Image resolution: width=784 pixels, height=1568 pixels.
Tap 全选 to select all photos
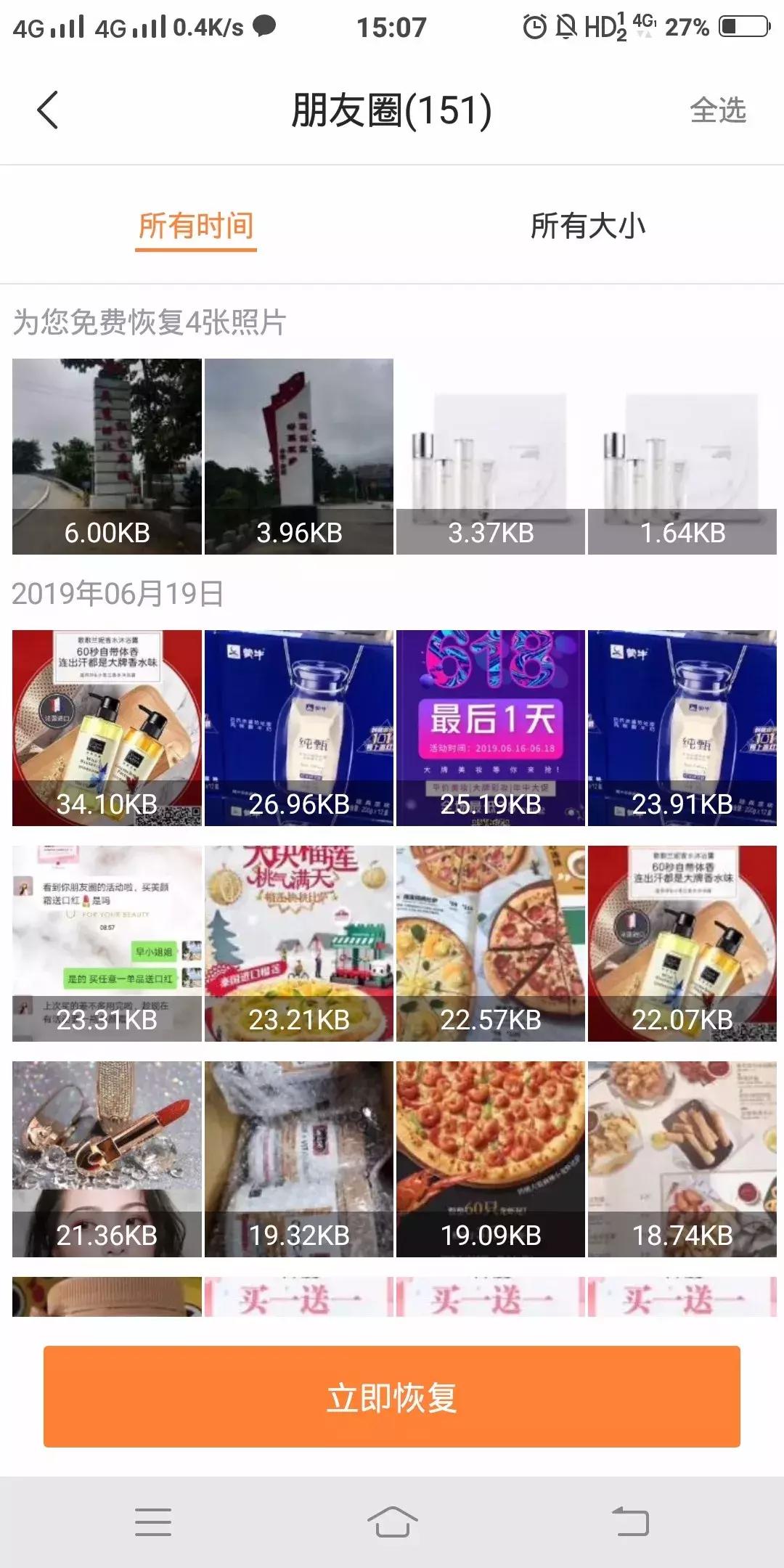pos(719,110)
